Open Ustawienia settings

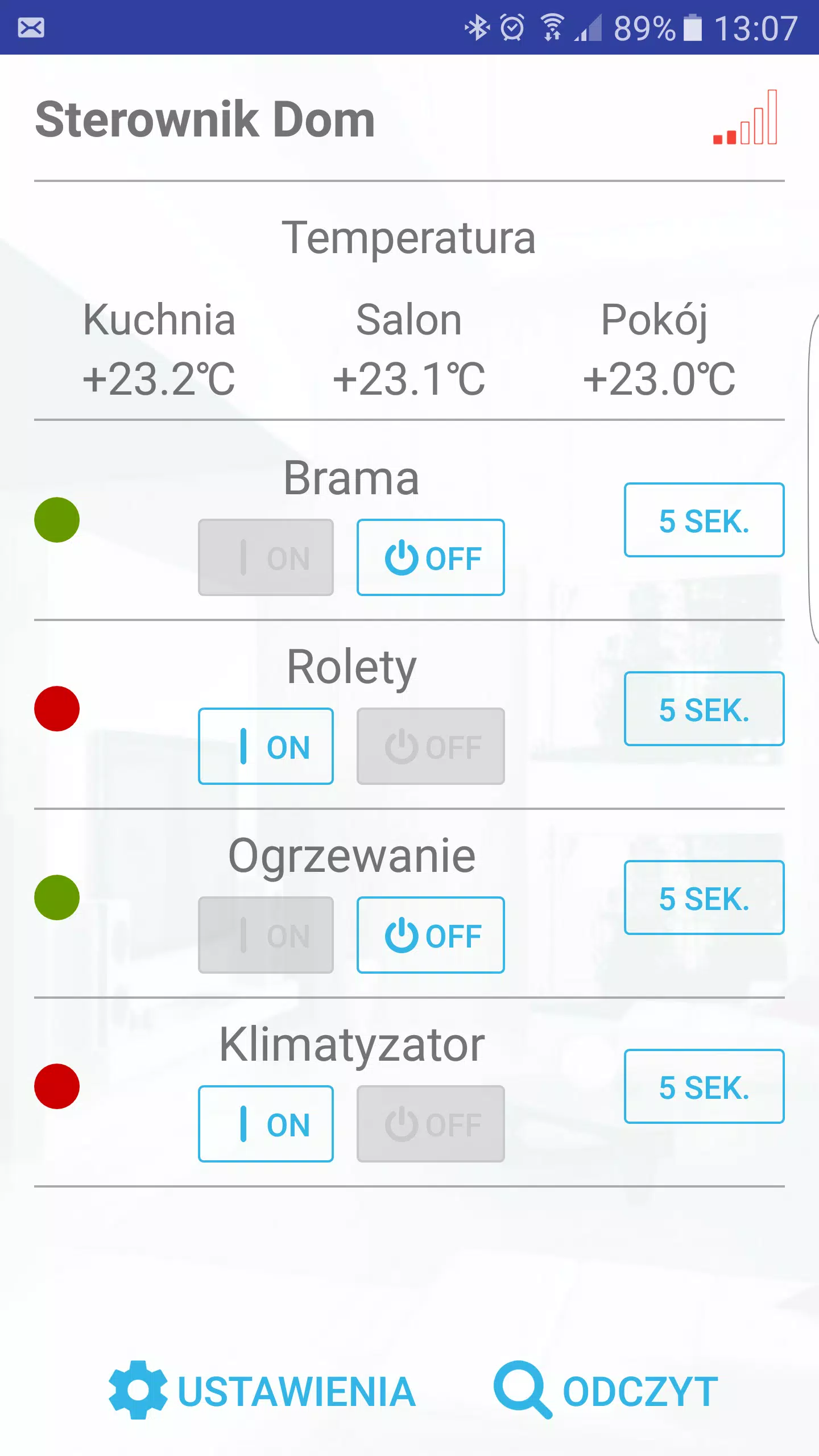coord(263,1391)
